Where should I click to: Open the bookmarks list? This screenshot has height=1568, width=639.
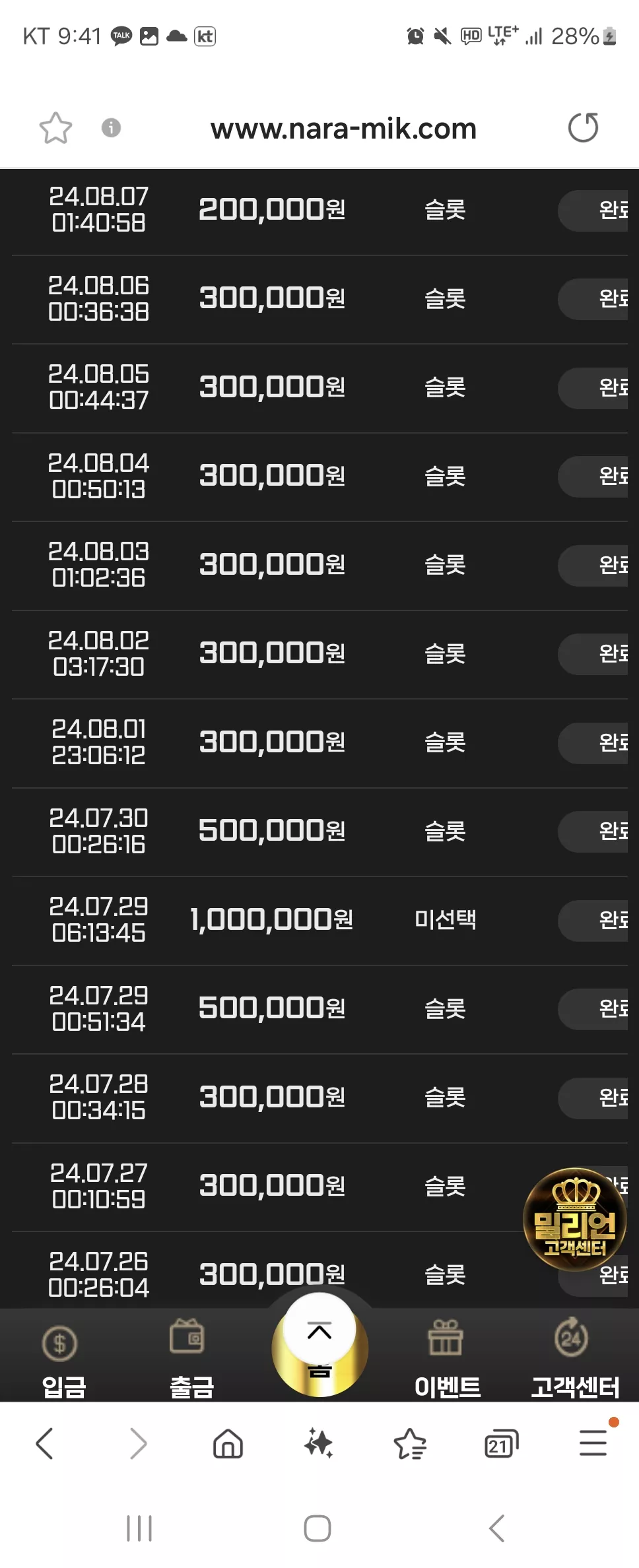pyautogui.click(x=410, y=1443)
